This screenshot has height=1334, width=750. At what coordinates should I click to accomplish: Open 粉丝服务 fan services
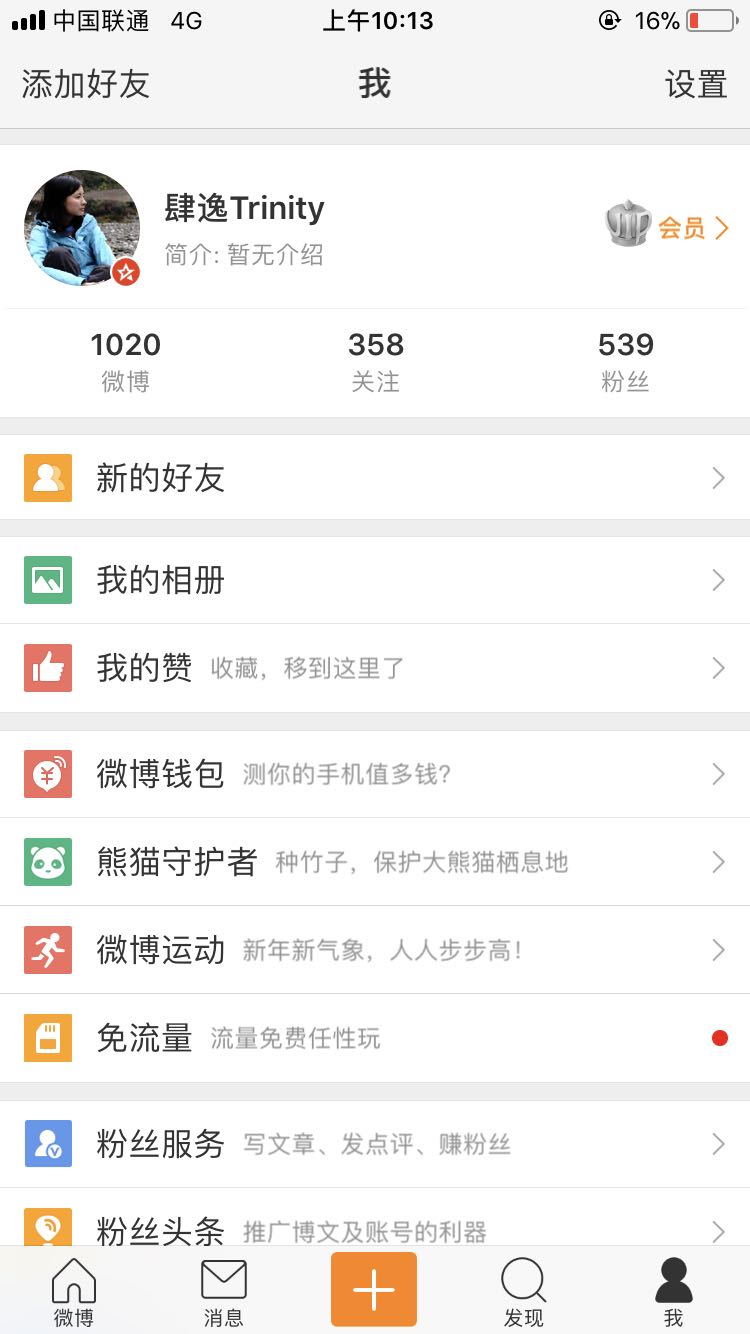coord(375,1144)
